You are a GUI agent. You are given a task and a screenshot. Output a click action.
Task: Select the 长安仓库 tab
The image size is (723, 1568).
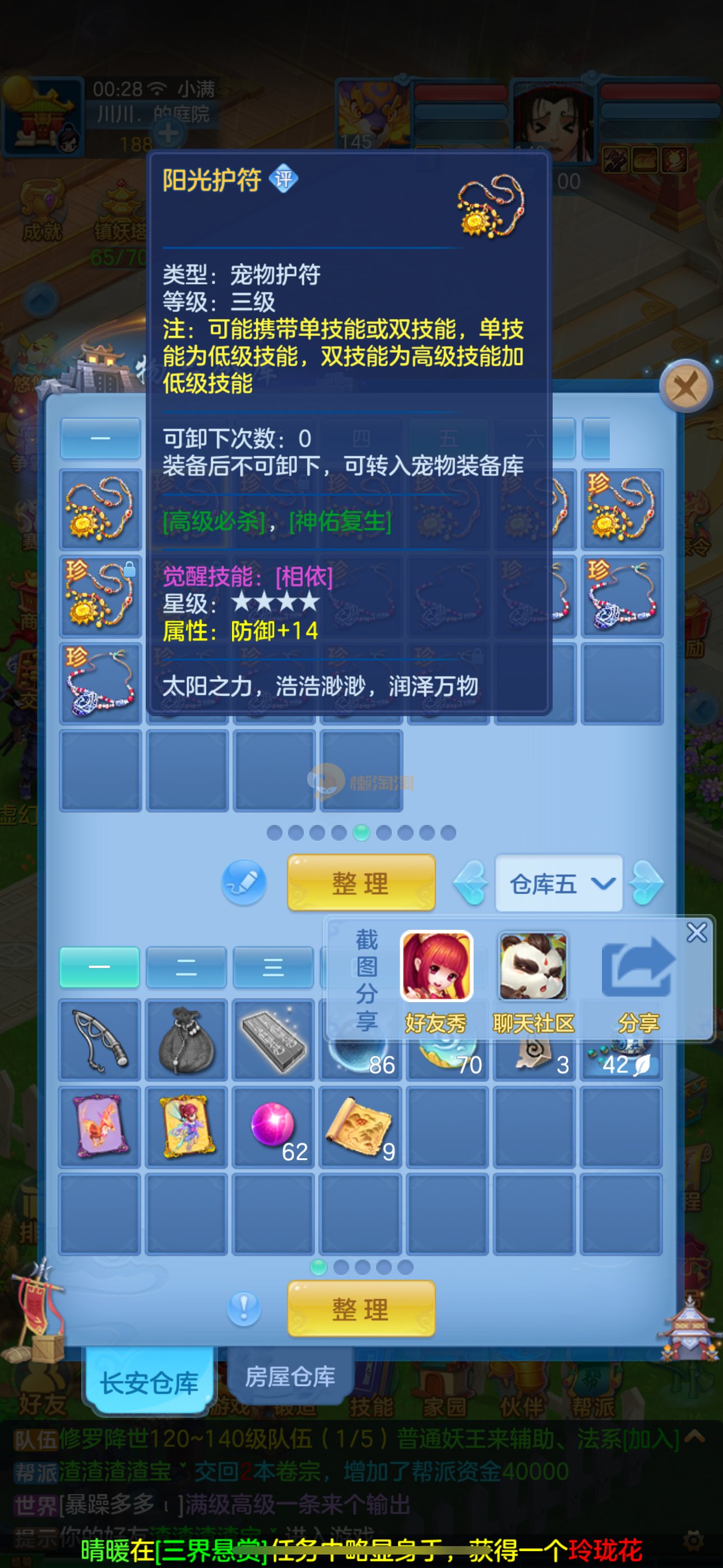coord(149,1383)
